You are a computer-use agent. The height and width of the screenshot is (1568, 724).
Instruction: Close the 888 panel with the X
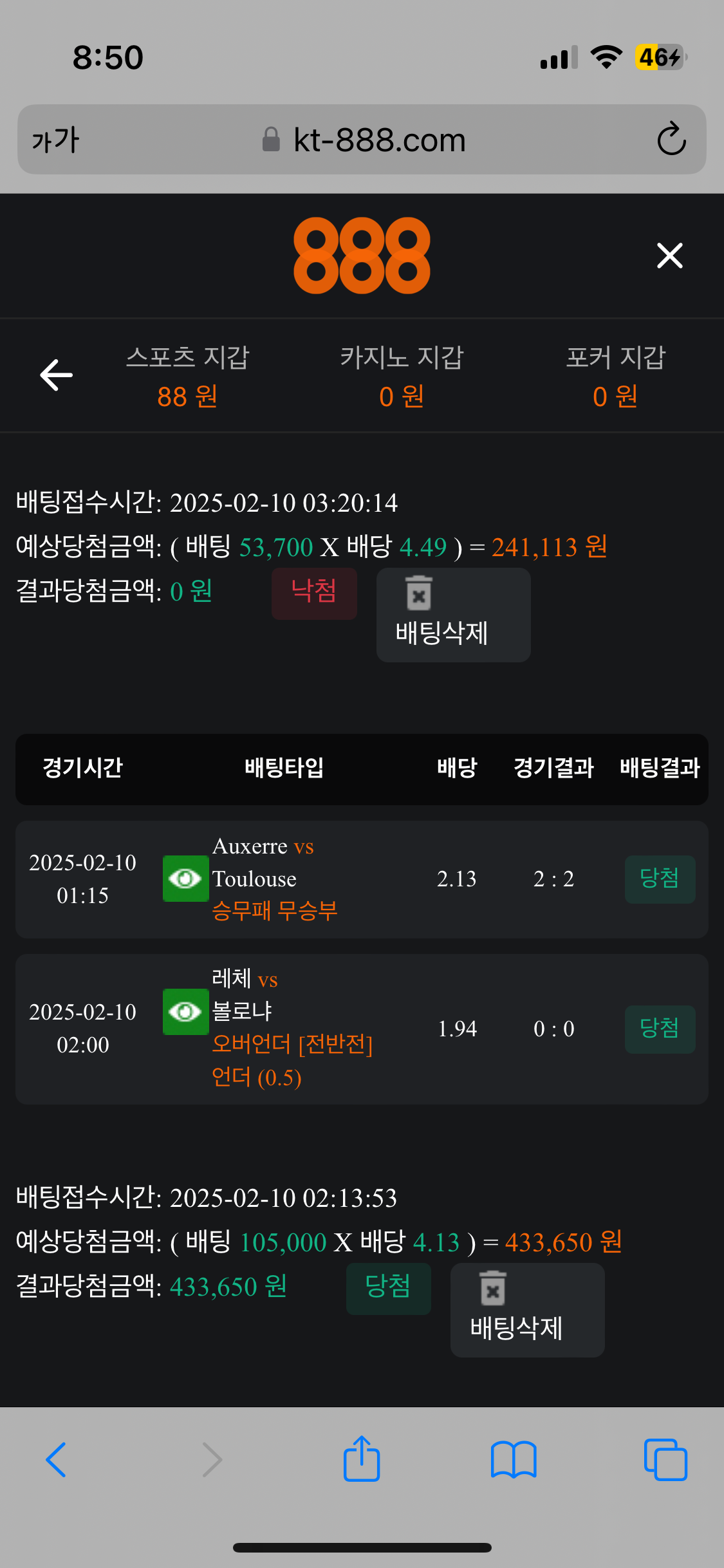pyautogui.click(x=669, y=256)
